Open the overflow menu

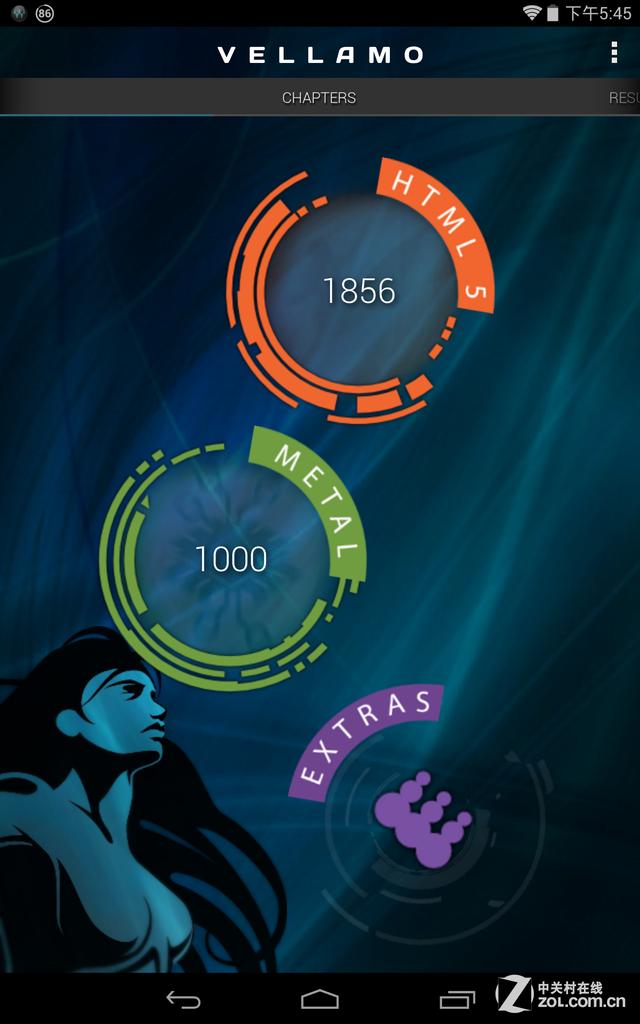(x=614, y=53)
